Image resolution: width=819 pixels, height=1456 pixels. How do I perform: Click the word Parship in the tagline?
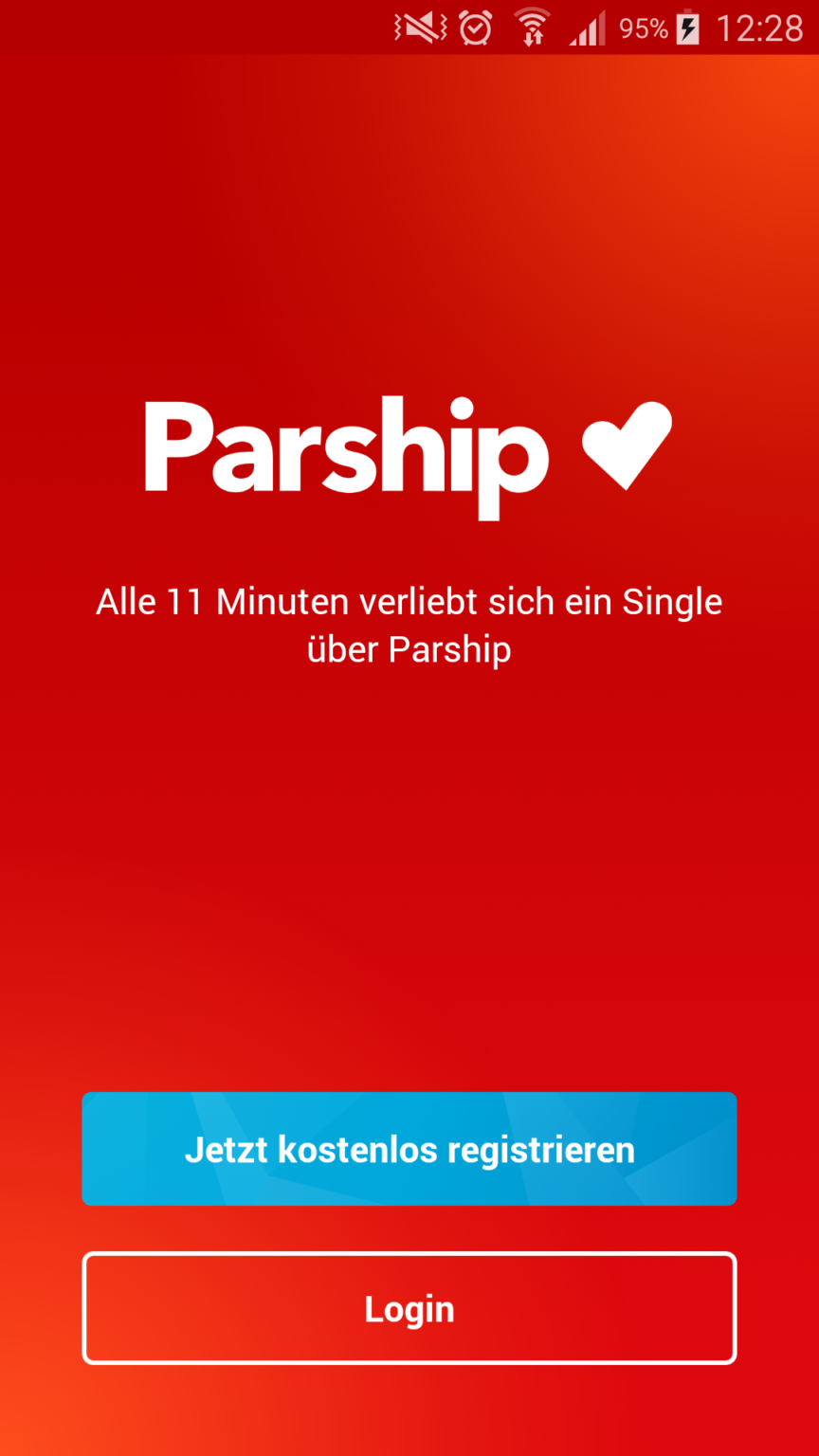tap(452, 650)
